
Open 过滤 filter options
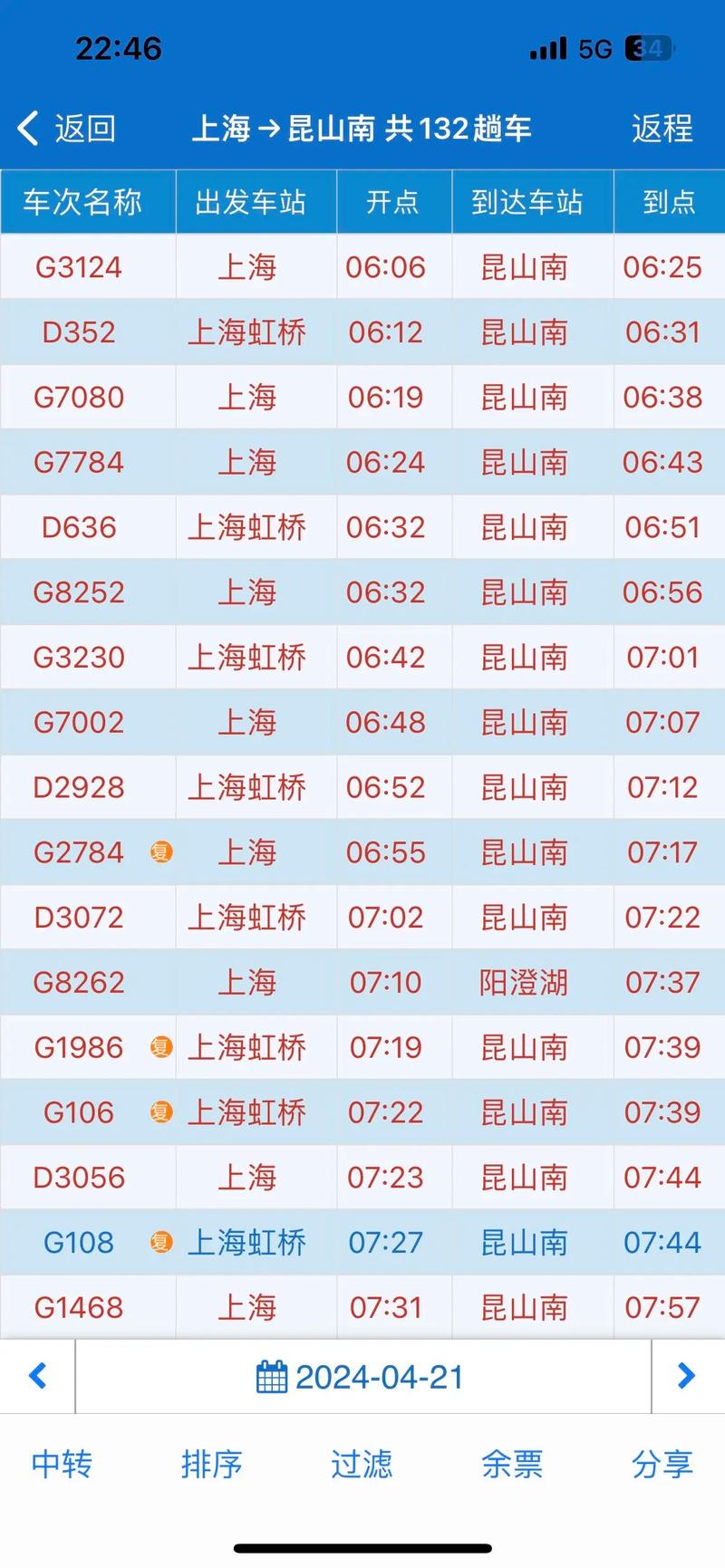[x=362, y=1465]
